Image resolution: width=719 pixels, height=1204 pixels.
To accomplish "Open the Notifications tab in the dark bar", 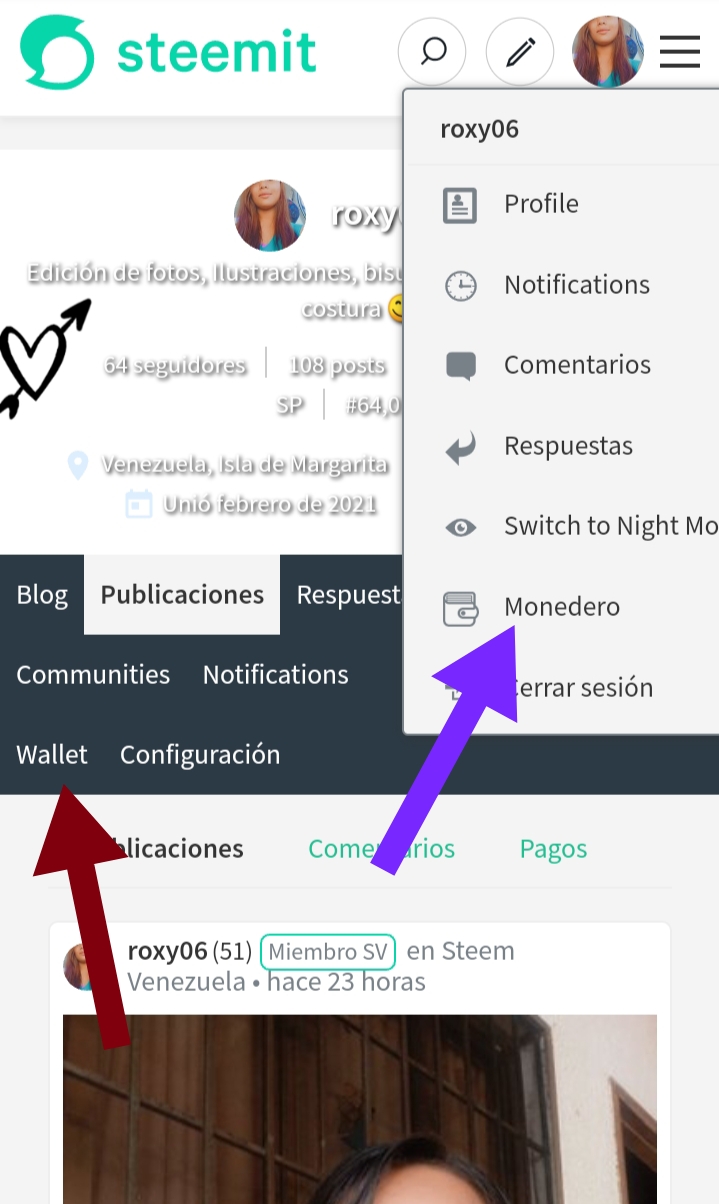I will click(x=275, y=675).
